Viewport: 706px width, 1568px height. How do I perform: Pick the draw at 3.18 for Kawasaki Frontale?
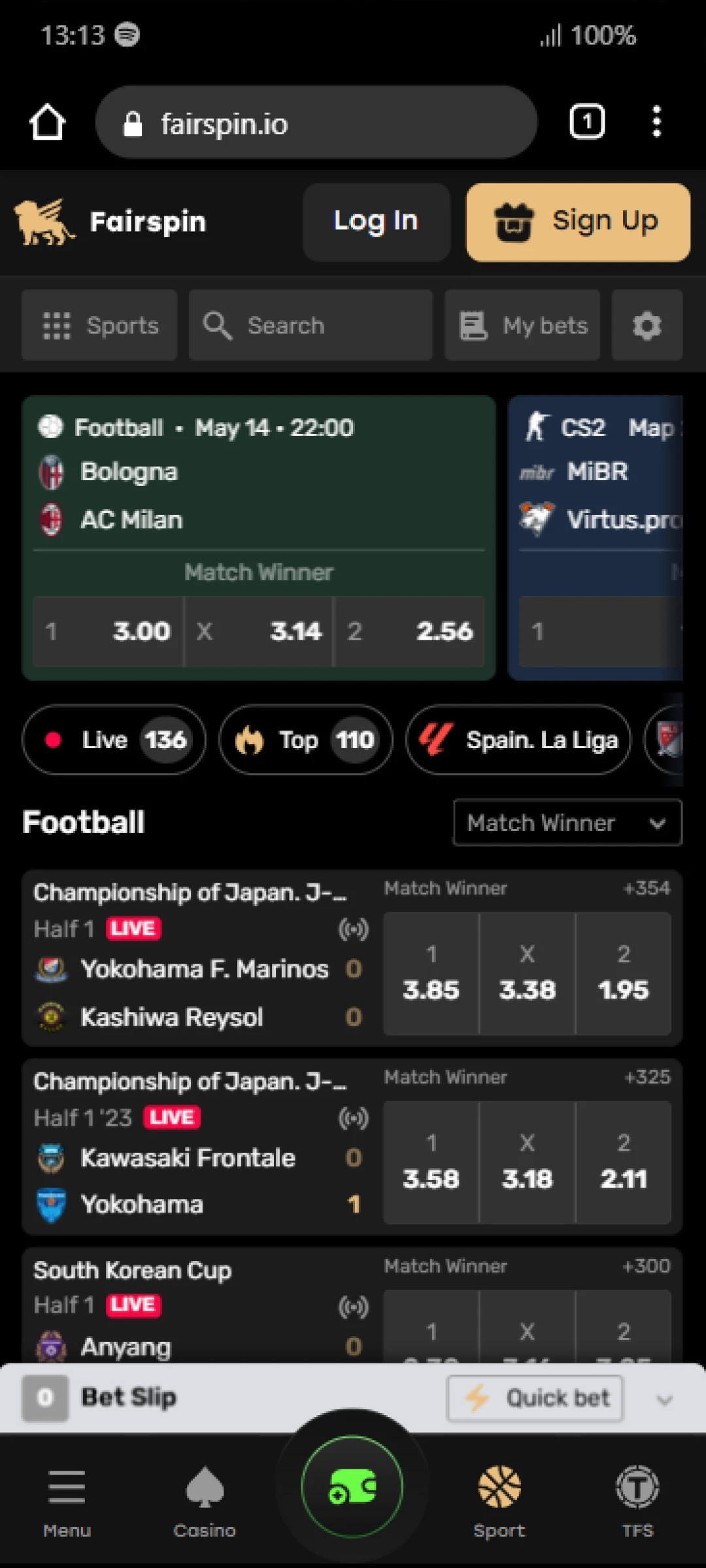point(527,1163)
